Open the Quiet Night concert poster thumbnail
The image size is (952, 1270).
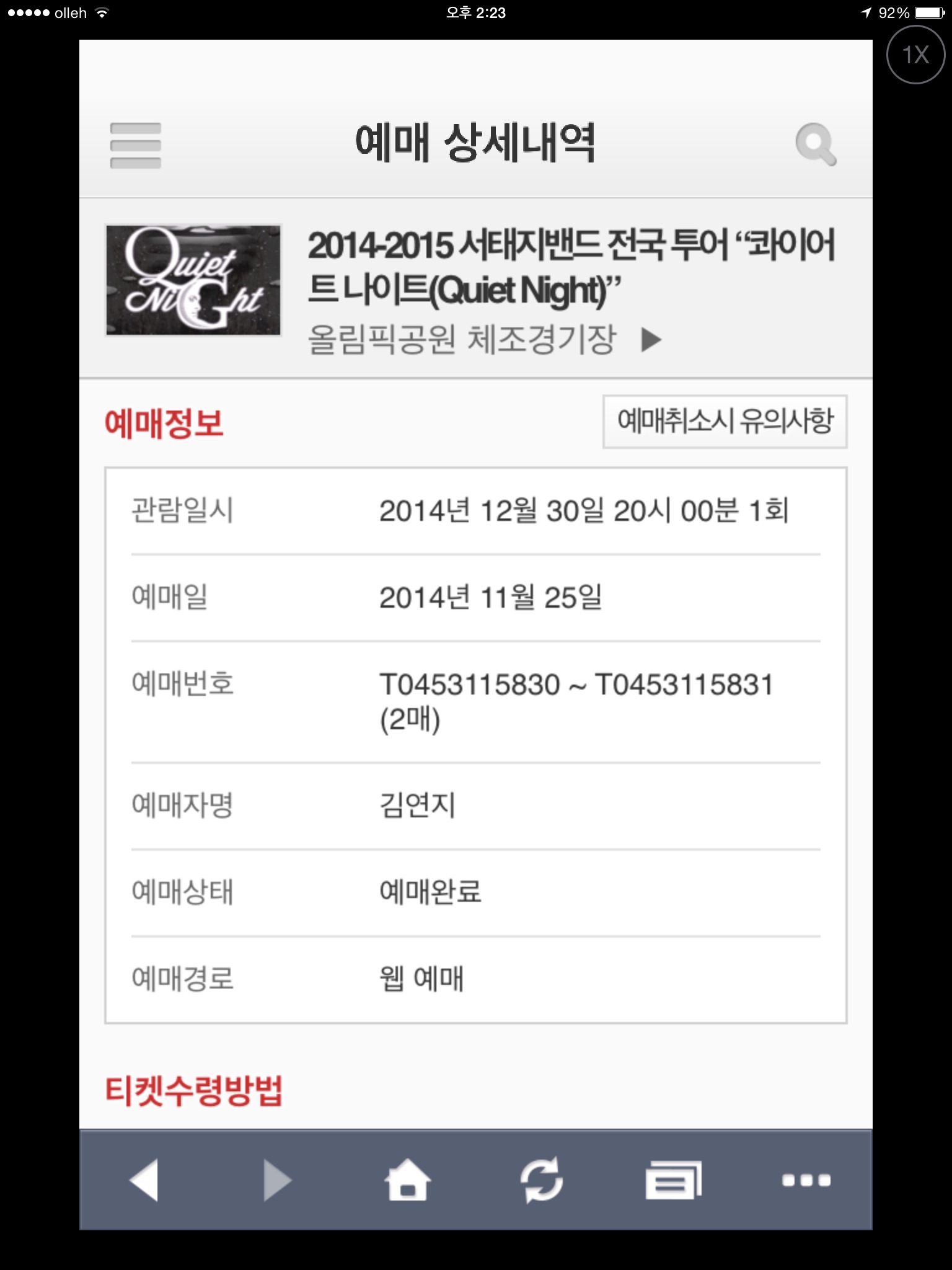click(193, 280)
